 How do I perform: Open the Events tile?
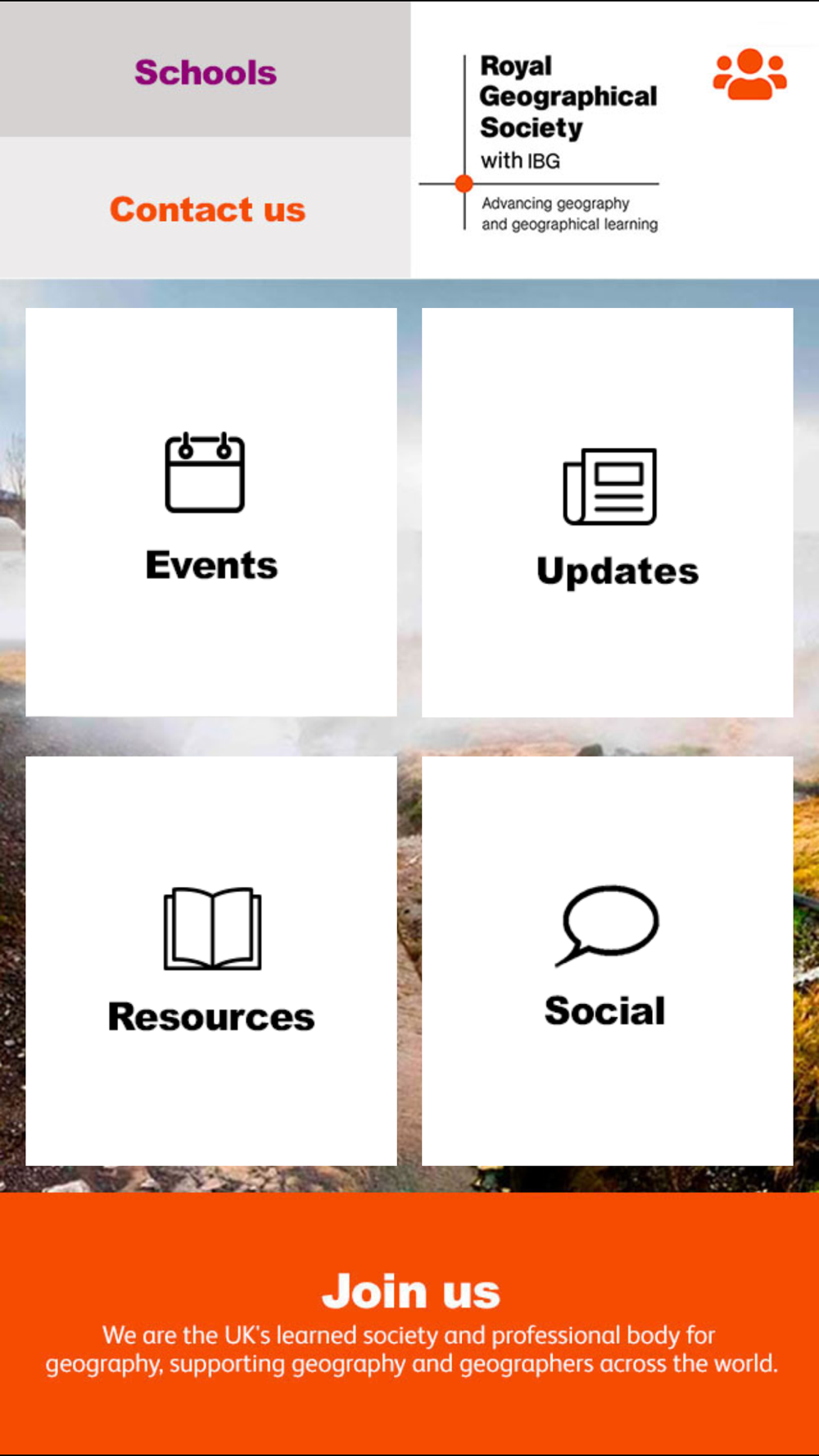pos(211,513)
